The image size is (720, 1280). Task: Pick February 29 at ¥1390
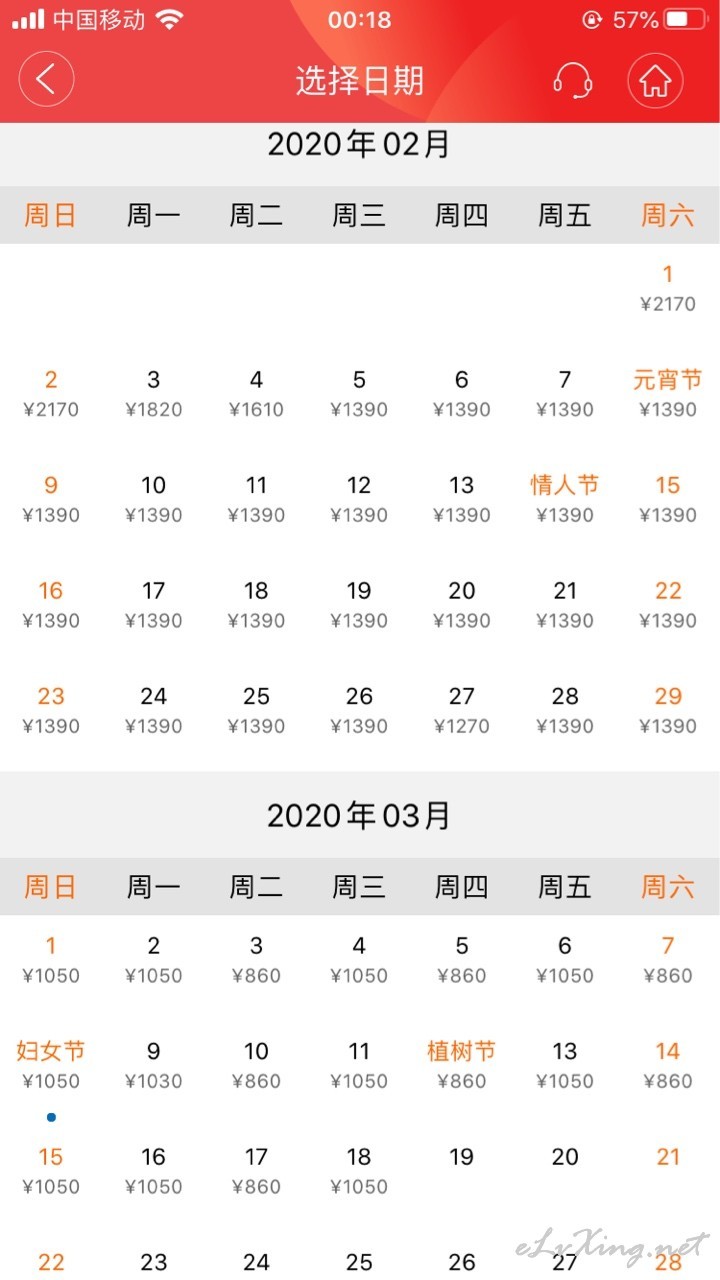click(668, 711)
